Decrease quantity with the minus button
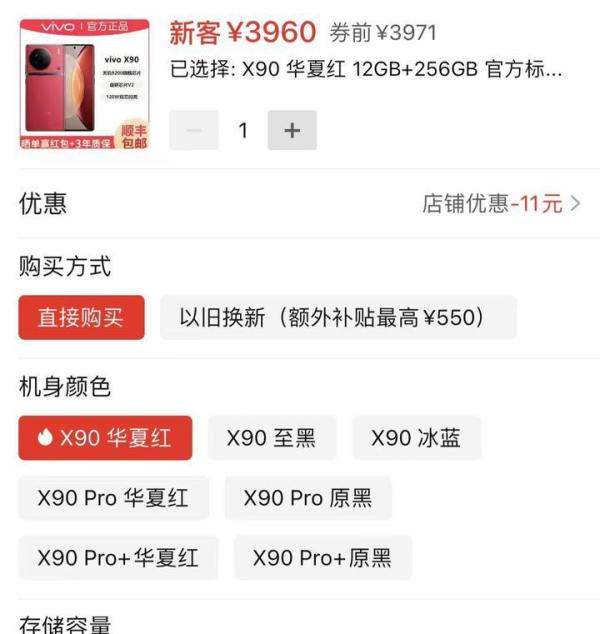The image size is (600, 634). pyautogui.click(x=194, y=131)
